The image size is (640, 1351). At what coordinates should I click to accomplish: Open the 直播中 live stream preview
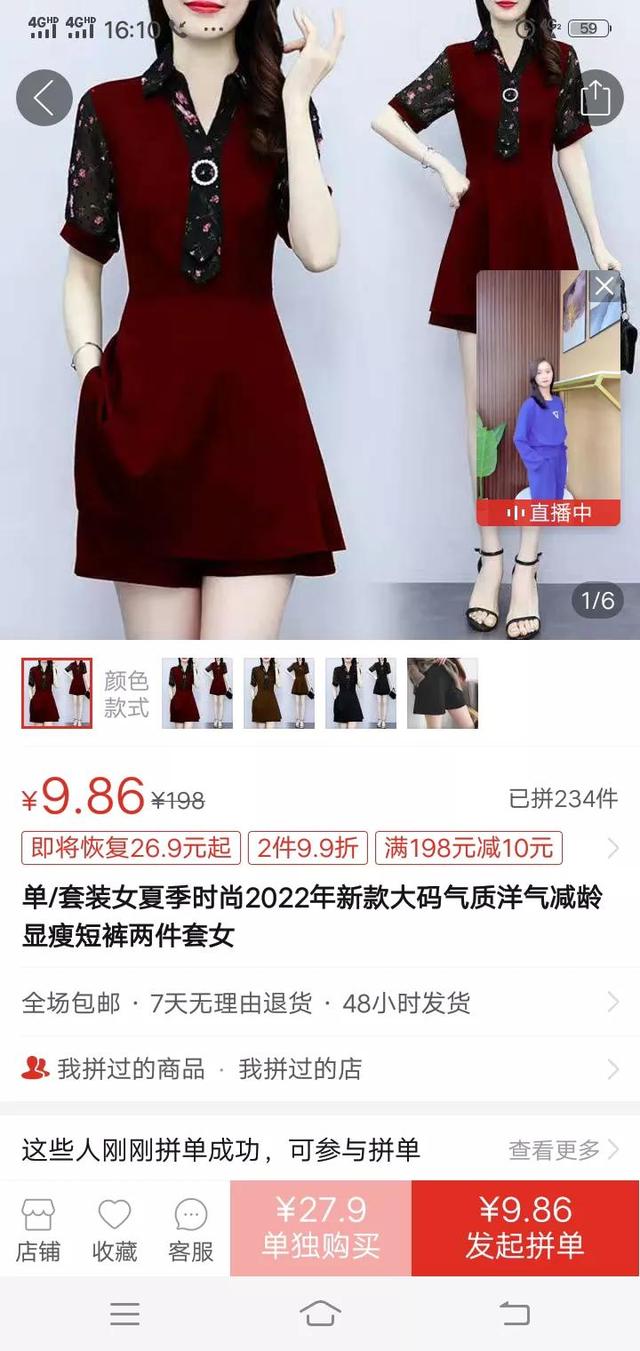(x=548, y=400)
